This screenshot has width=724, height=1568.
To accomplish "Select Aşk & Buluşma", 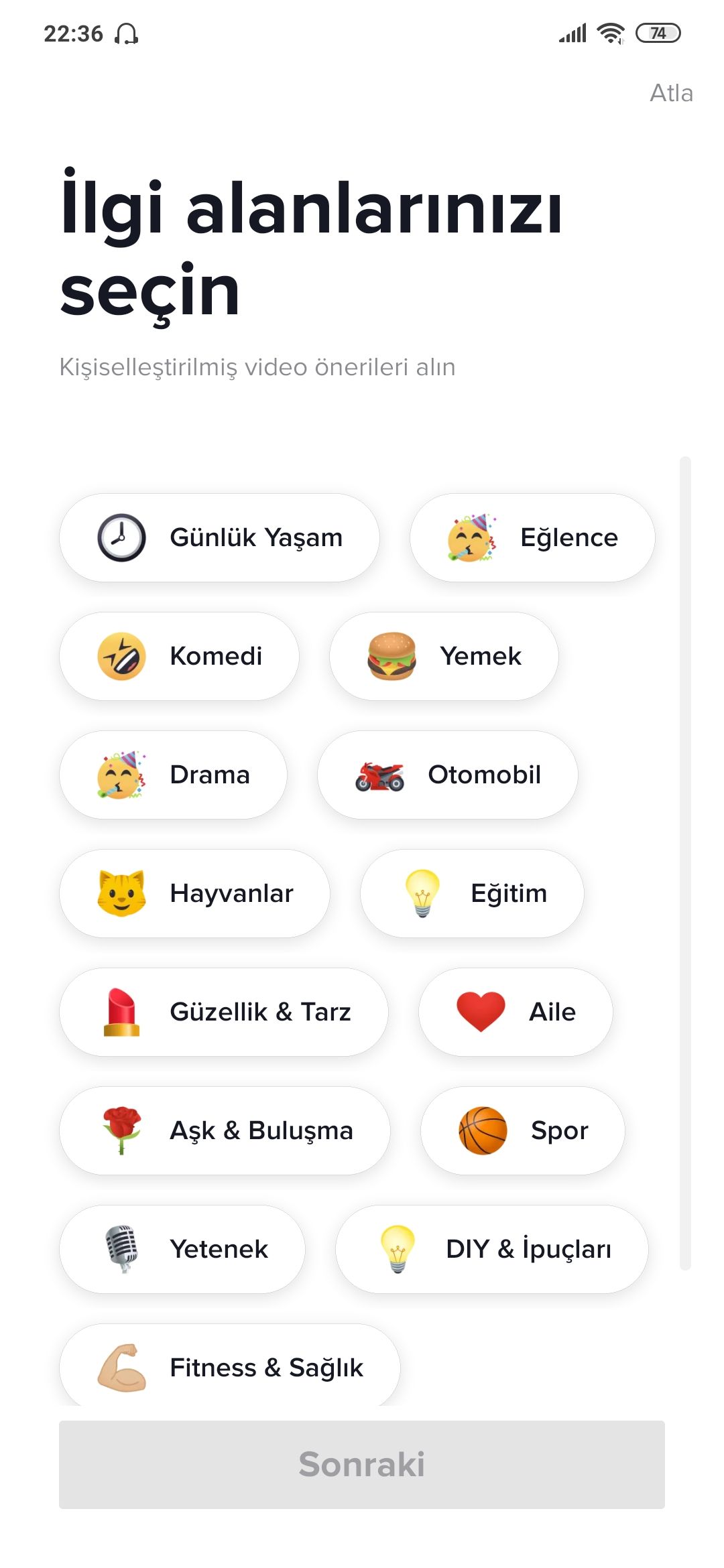I will coord(225,1130).
